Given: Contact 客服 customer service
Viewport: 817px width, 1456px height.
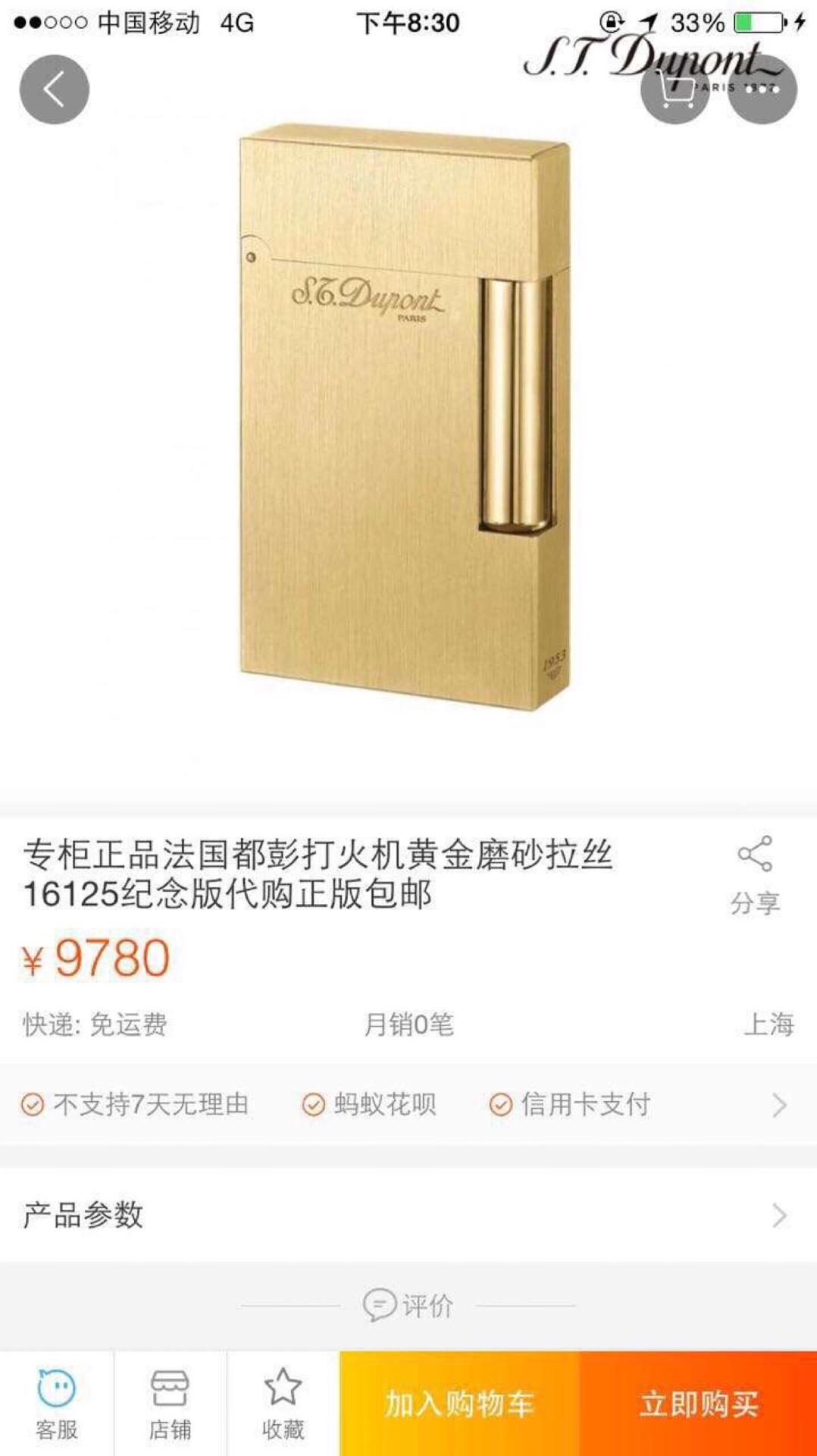Looking at the screenshot, I should 57,1404.
